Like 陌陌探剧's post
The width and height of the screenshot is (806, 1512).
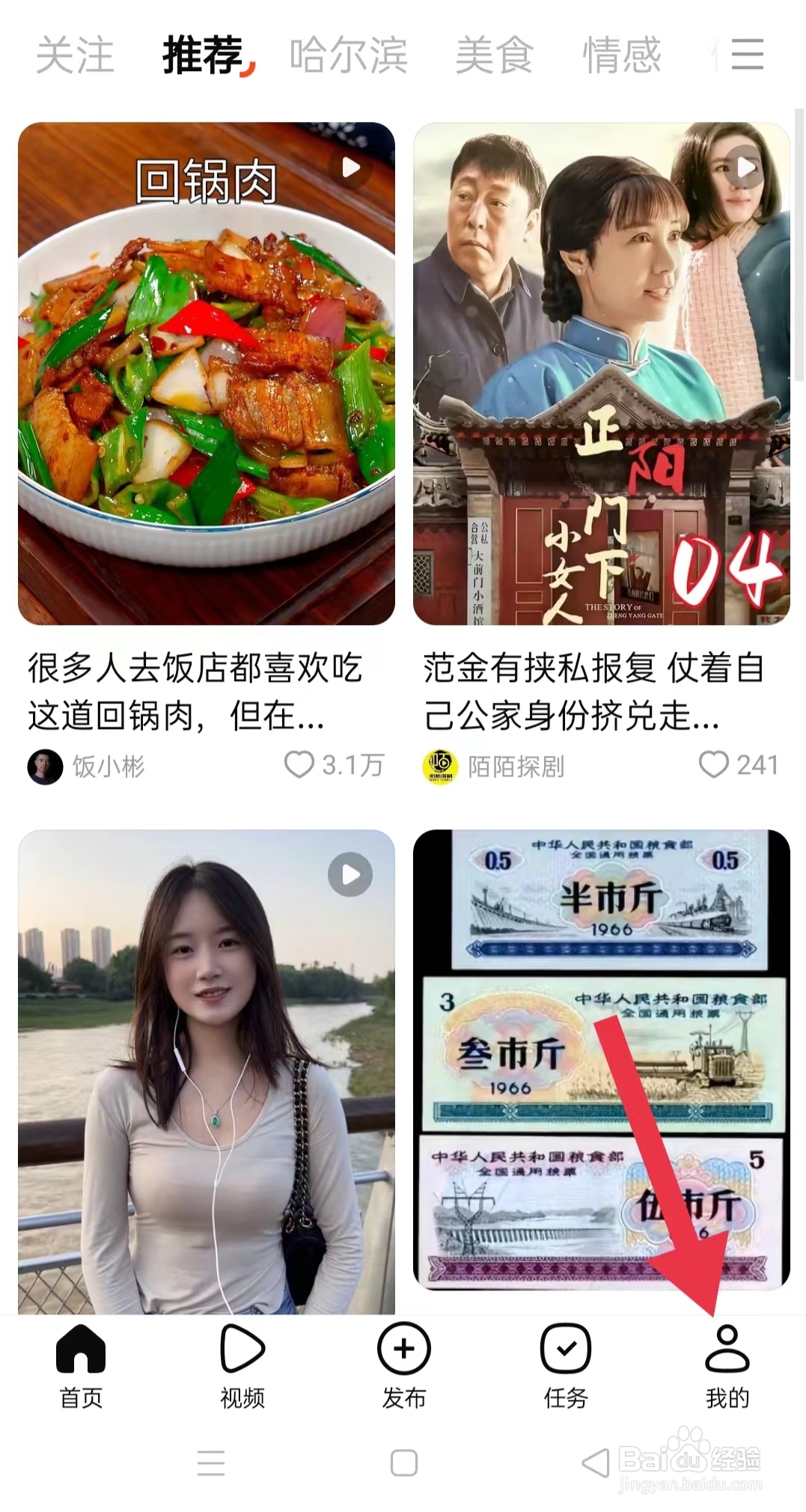coord(713,765)
